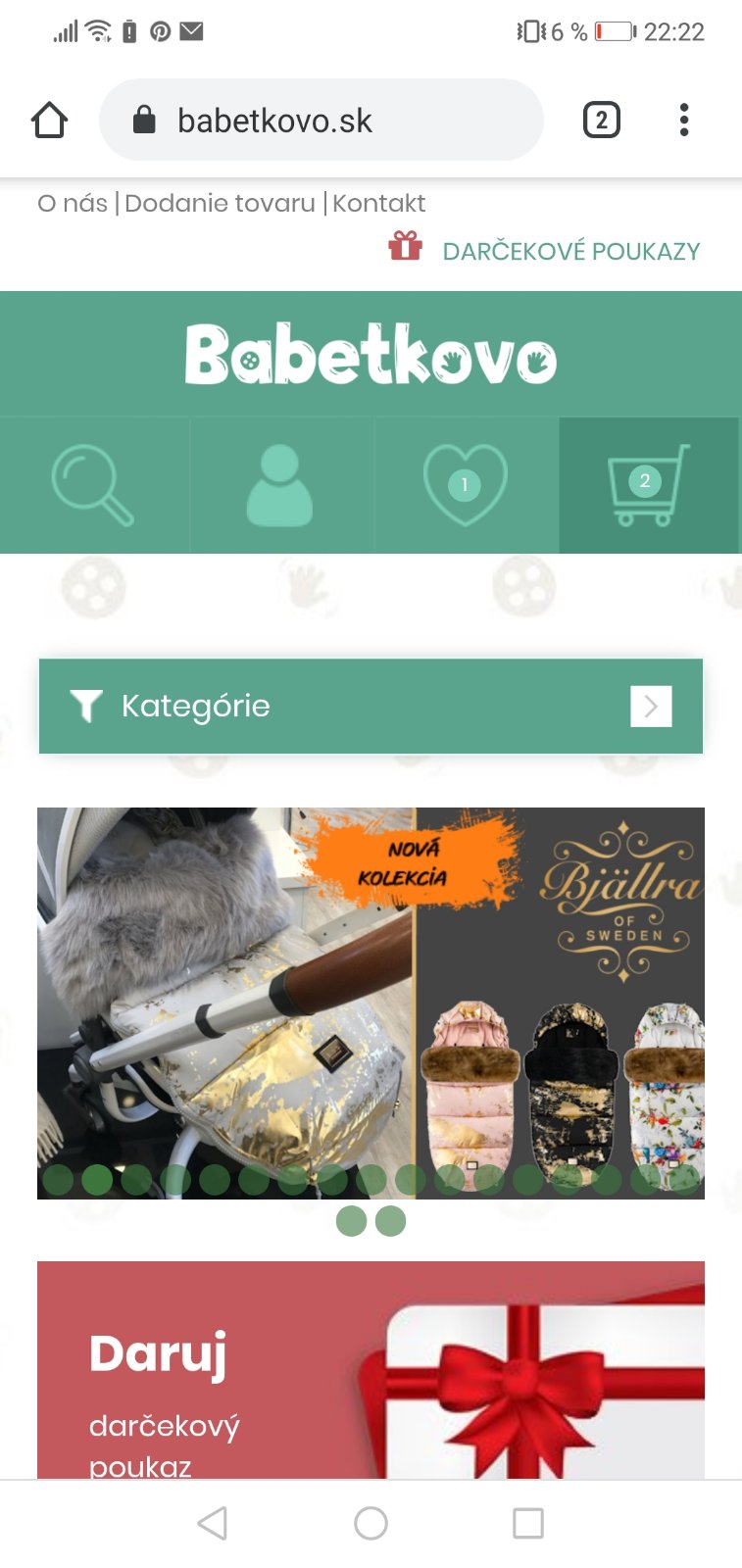This screenshot has width=742, height=1568.
Task: Expand the Kategórie menu
Action: [x=371, y=706]
